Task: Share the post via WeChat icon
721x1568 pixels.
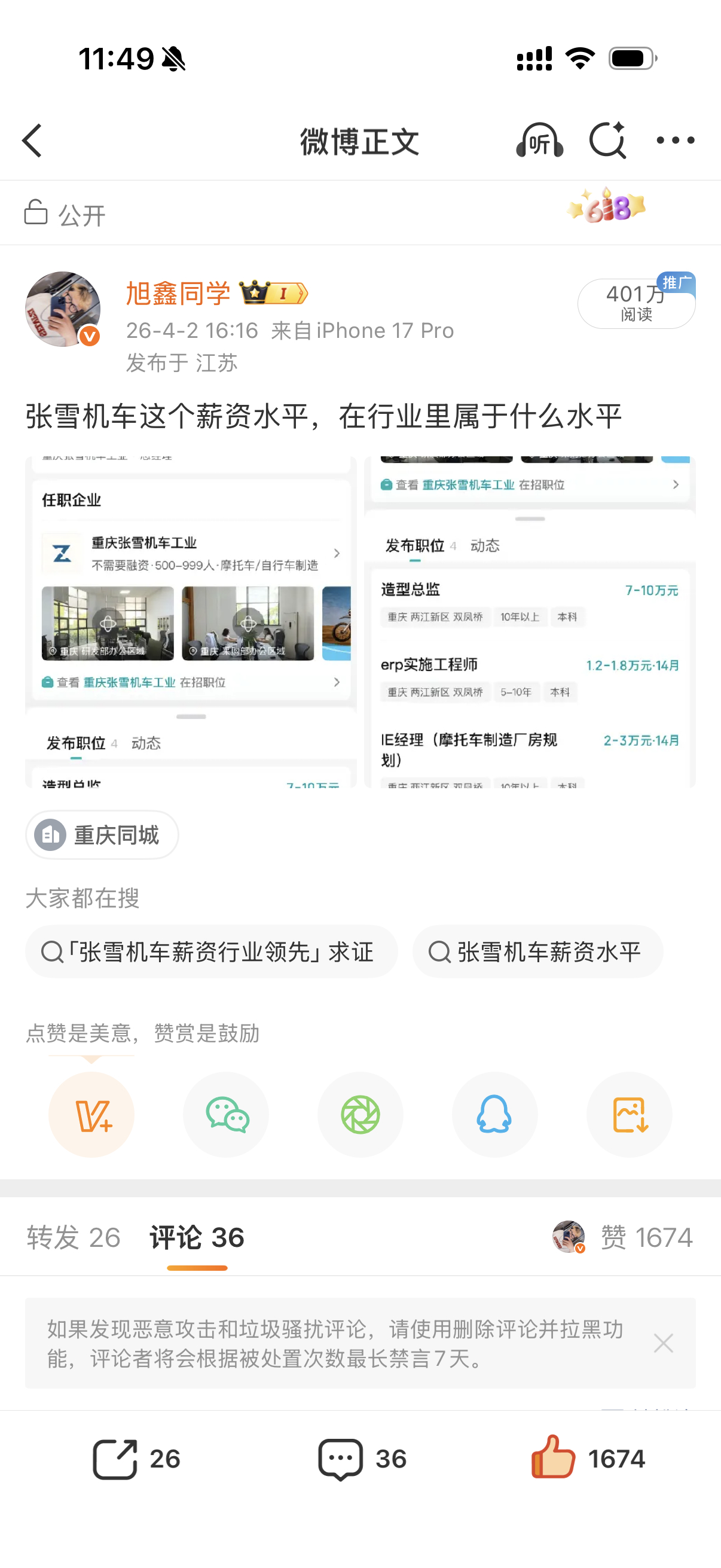Action: coord(226,1115)
